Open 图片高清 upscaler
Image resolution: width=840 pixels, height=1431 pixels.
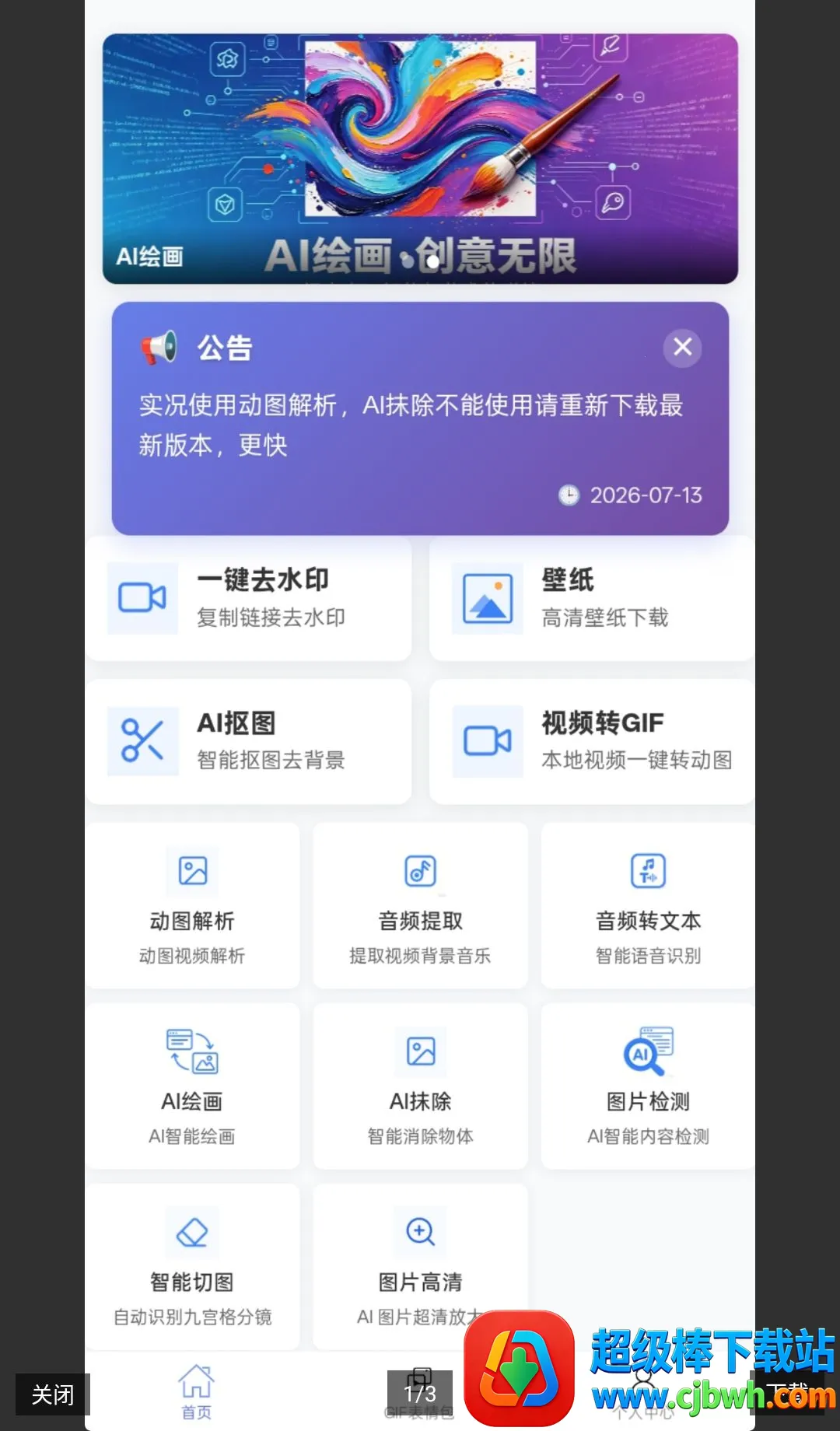pyautogui.click(x=420, y=1266)
